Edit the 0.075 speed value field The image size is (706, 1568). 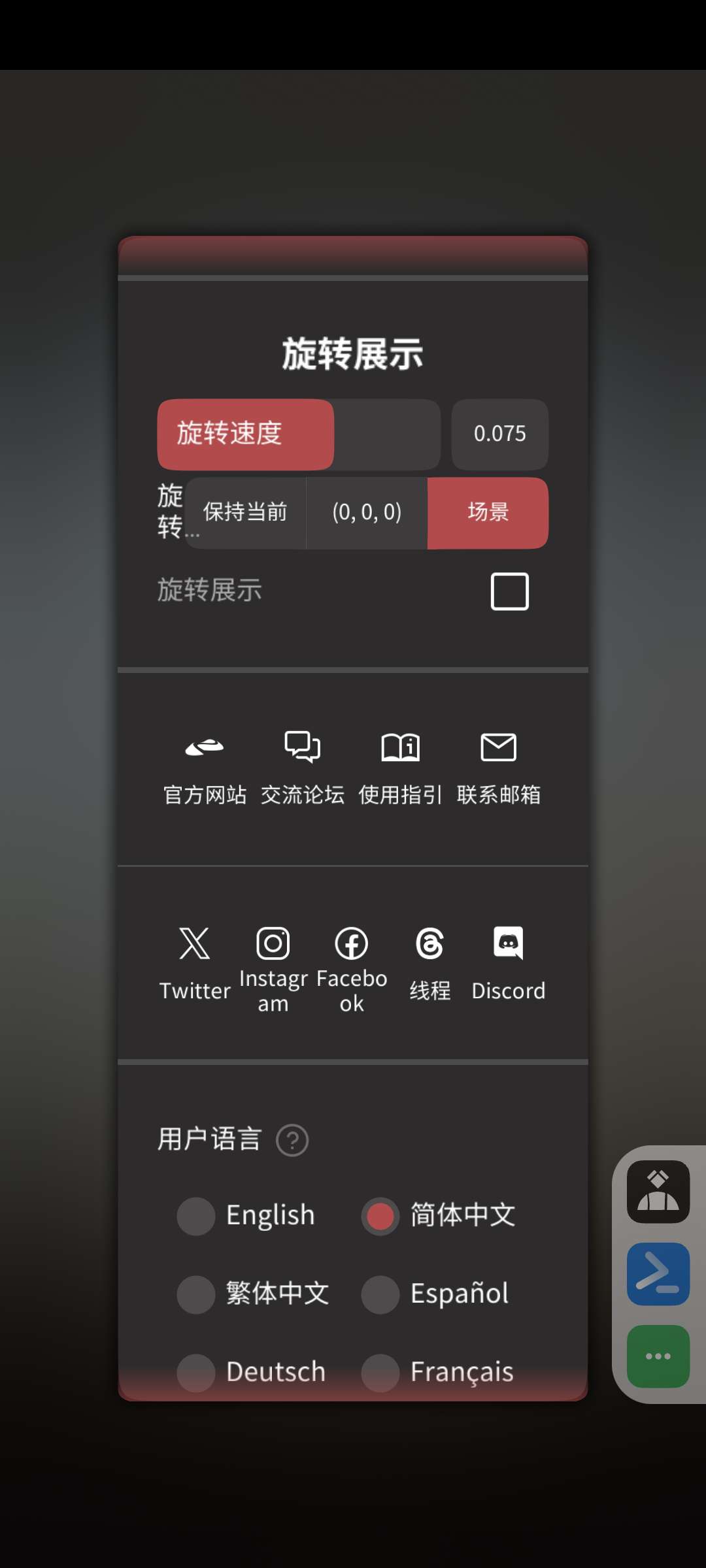[x=499, y=434]
